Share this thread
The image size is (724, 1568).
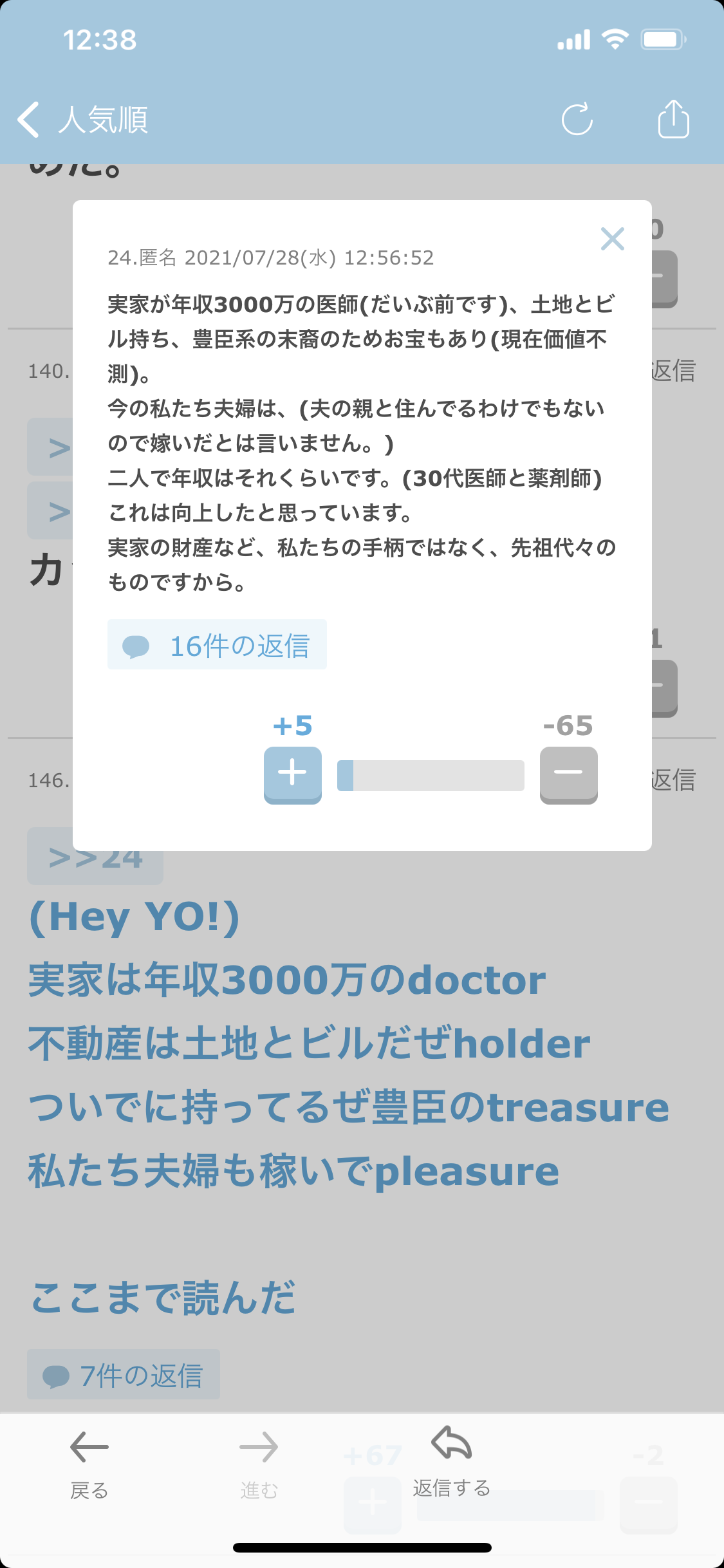click(673, 120)
